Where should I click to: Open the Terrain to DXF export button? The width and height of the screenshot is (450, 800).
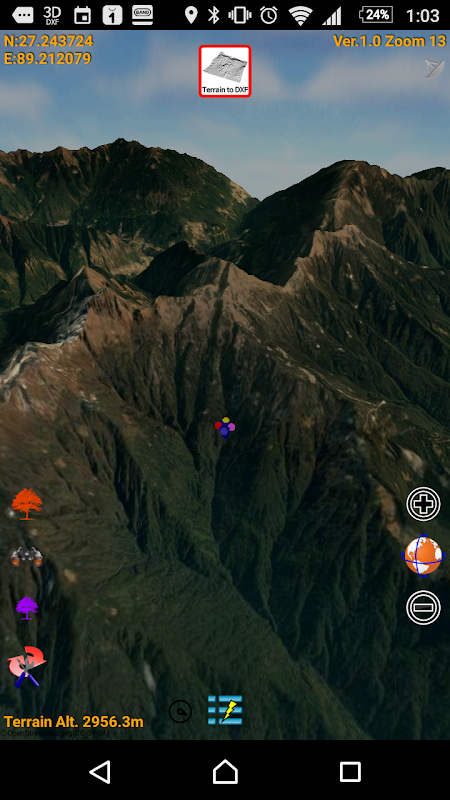pyautogui.click(x=225, y=71)
